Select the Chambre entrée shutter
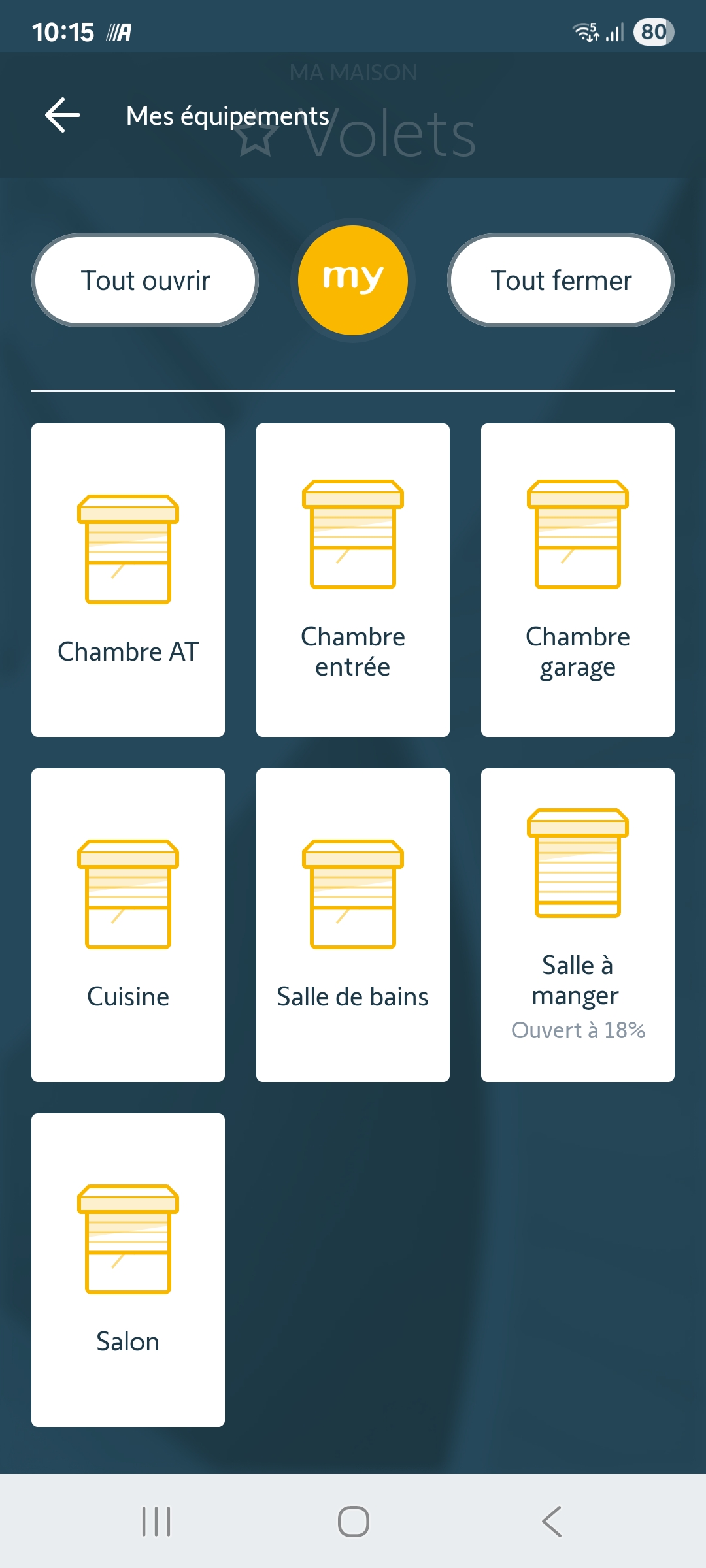The height and width of the screenshot is (1568, 706). point(353,580)
